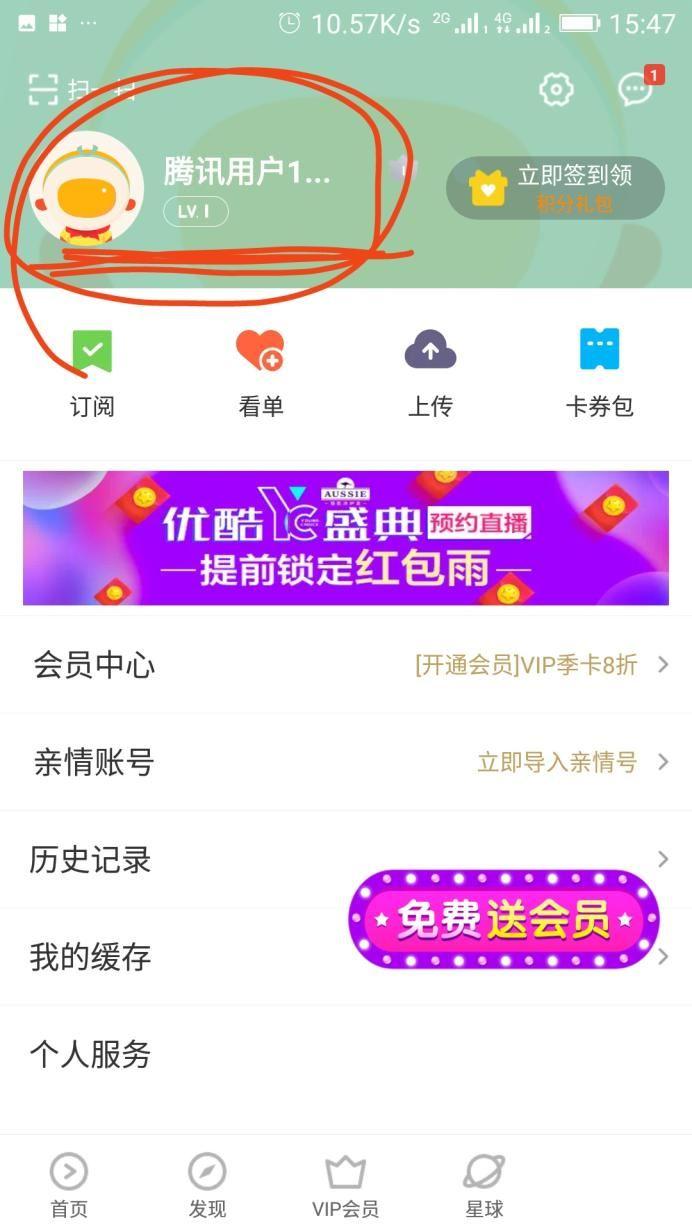The height and width of the screenshot is (1230, 692).
Task: Switch to the VIP会员 tab
Action: (x=345, y=1185)
